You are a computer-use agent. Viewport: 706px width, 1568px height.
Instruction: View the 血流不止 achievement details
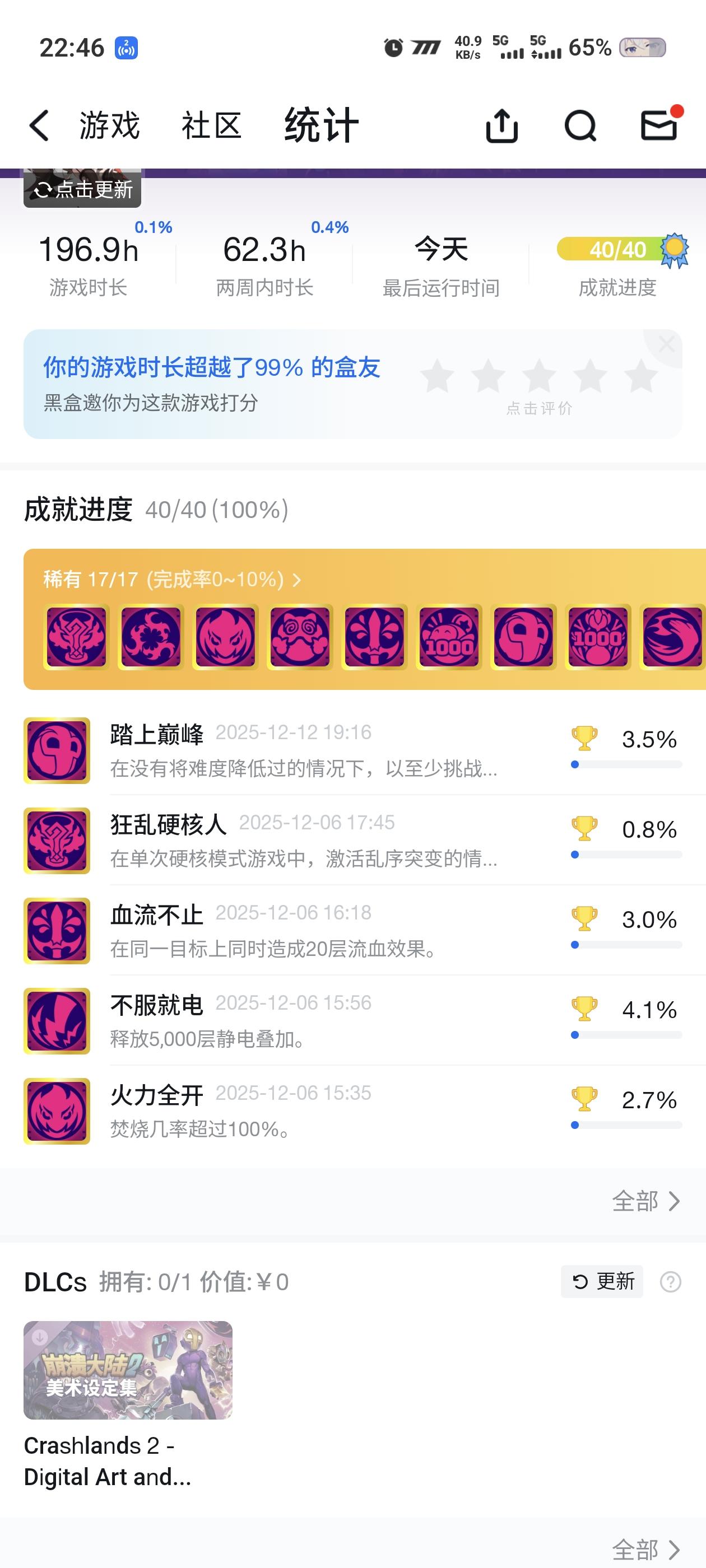(305, 931)
